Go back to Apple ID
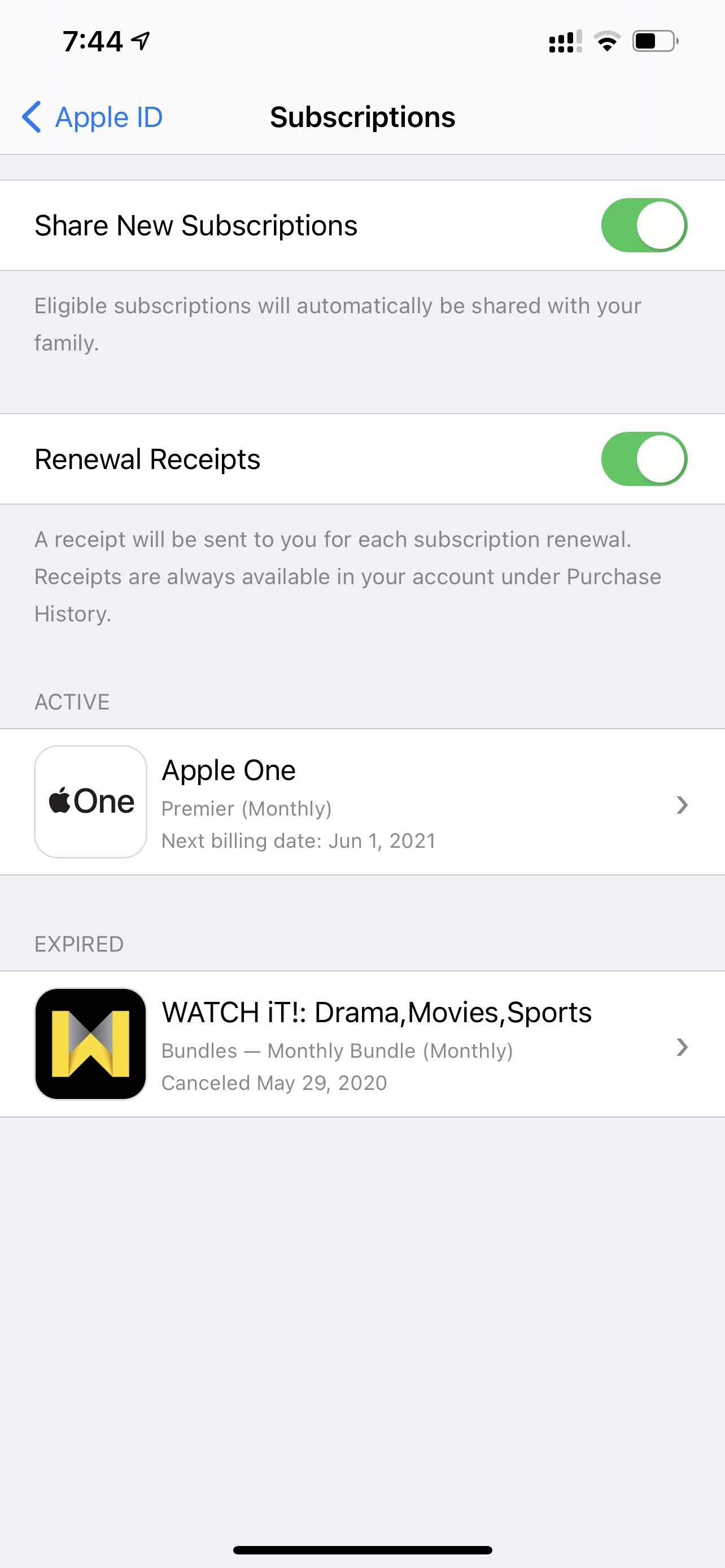The width and height of the screenshot is (725, 1568). (x=93, y=117)
